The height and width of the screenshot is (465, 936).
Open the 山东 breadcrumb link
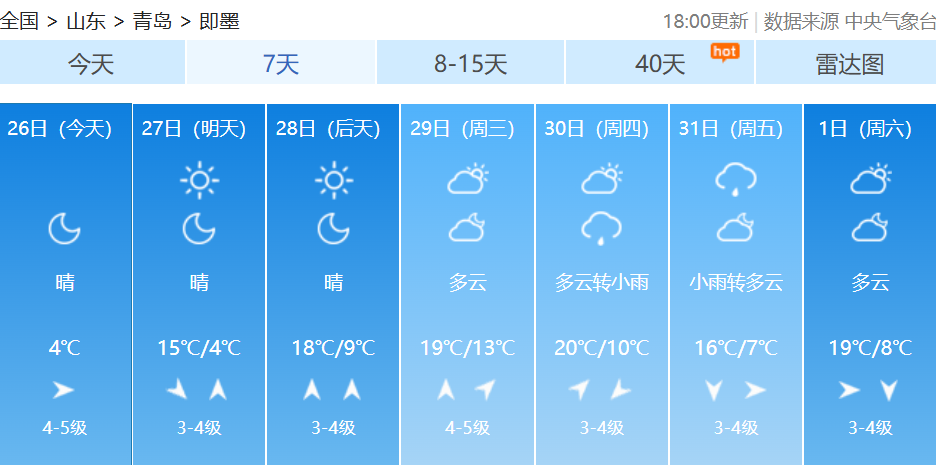click(x=87, y=21)
